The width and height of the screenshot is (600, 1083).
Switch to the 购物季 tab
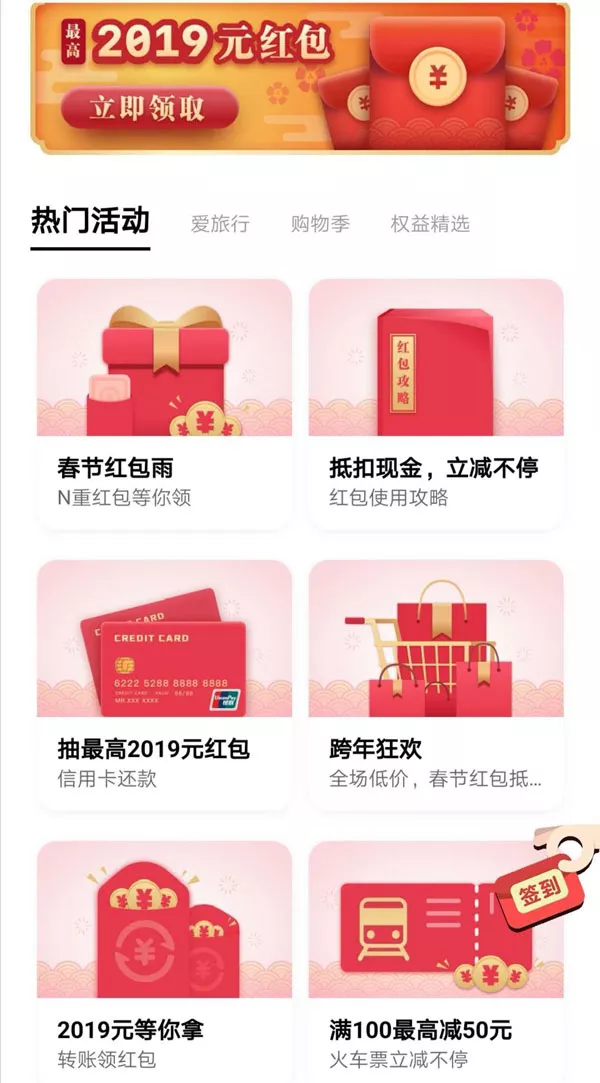tap(320, 223)
